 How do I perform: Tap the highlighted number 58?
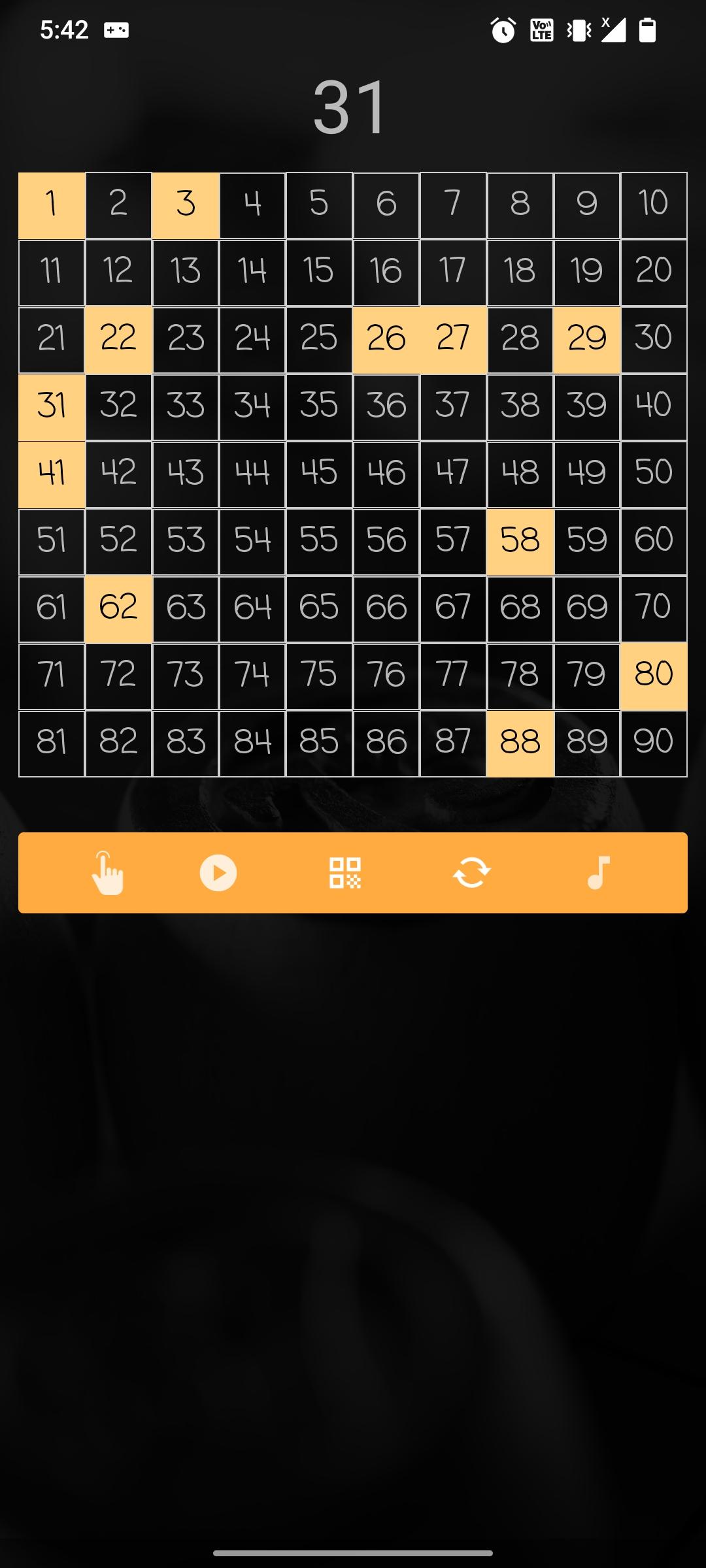click(x=520, y=541)
